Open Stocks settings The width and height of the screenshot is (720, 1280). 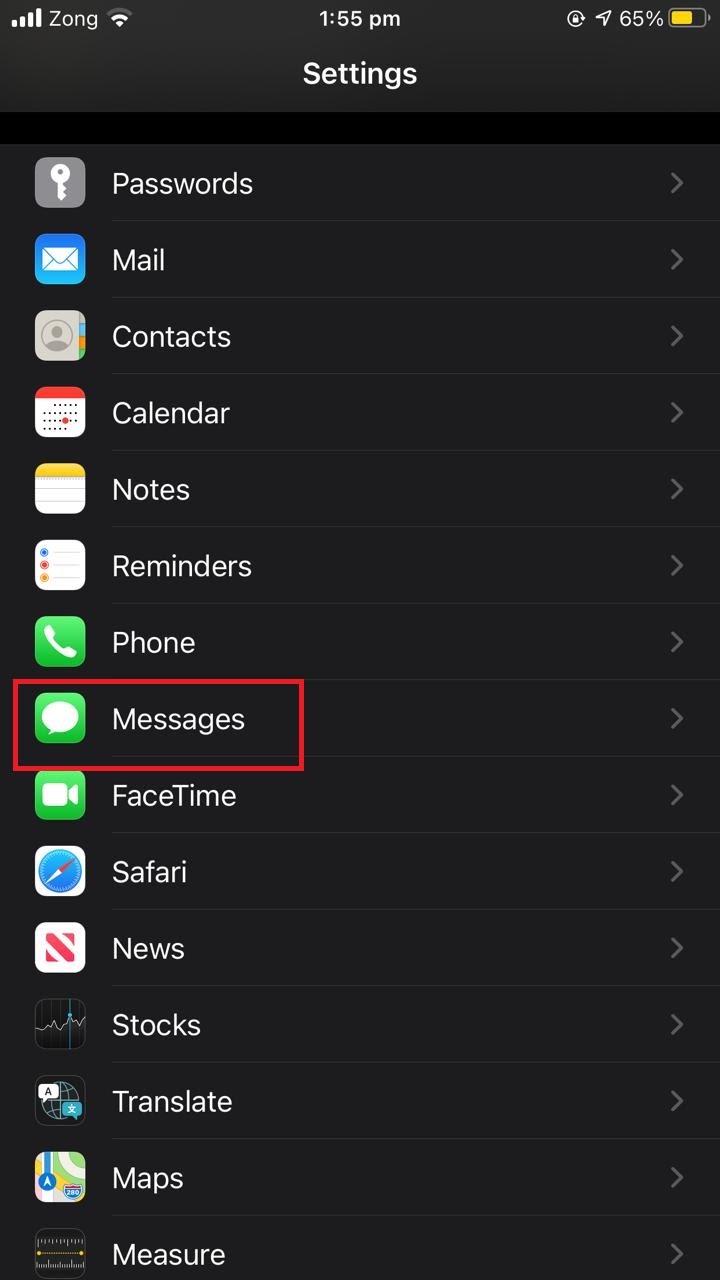[x=360, y=1025]
